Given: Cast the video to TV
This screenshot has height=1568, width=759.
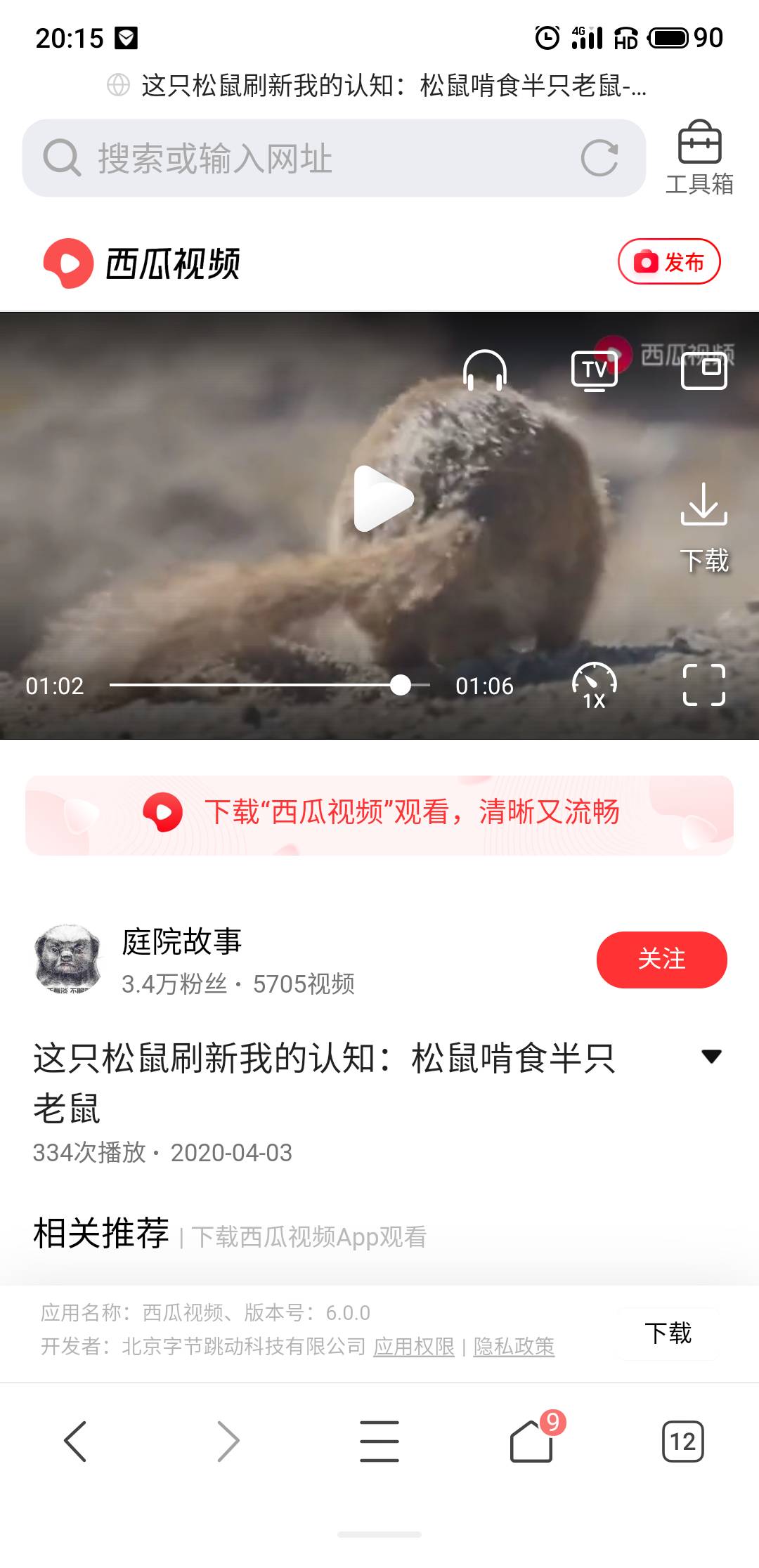Looking at the screenshot, I should [x=595, y=370].
